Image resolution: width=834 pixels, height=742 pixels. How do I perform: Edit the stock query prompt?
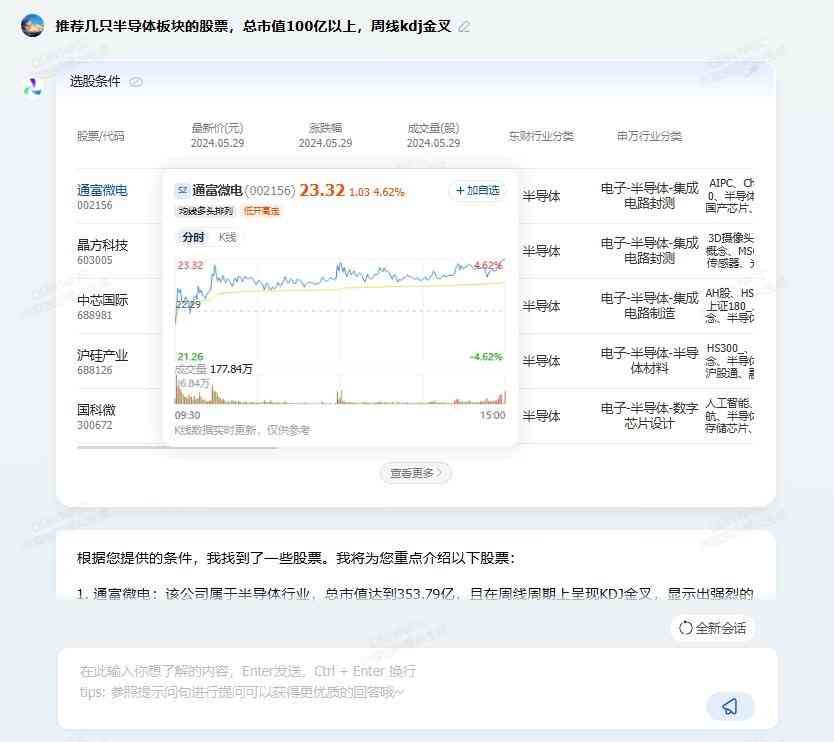click(464, 27)
